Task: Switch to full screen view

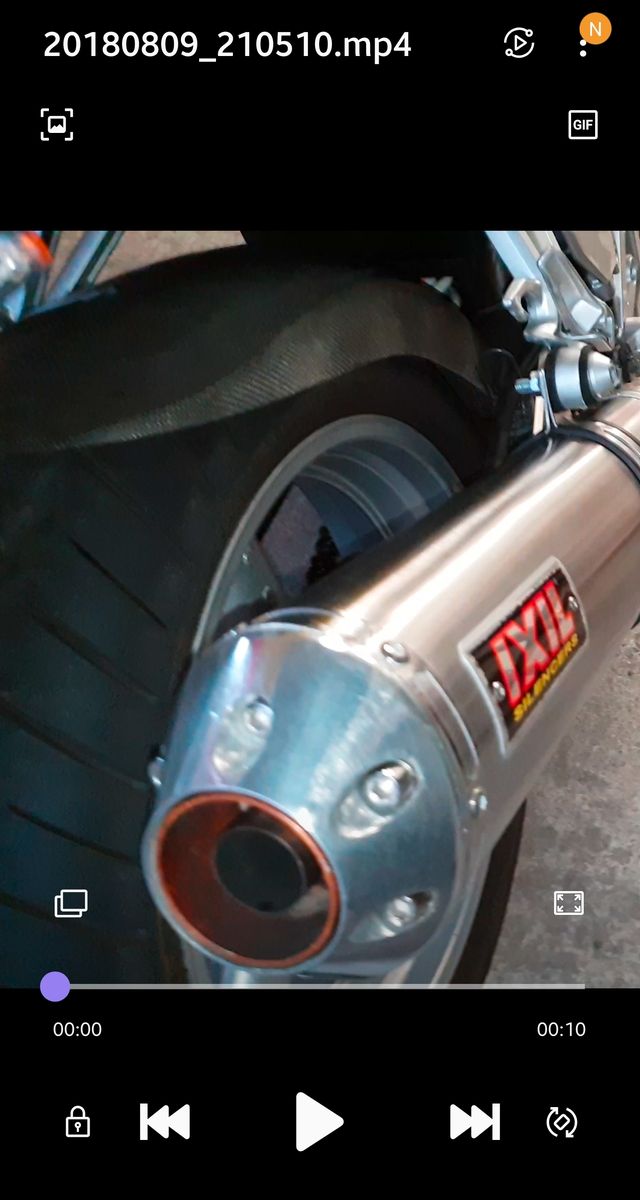Action: pyautogui.click(x=568, y=904)
